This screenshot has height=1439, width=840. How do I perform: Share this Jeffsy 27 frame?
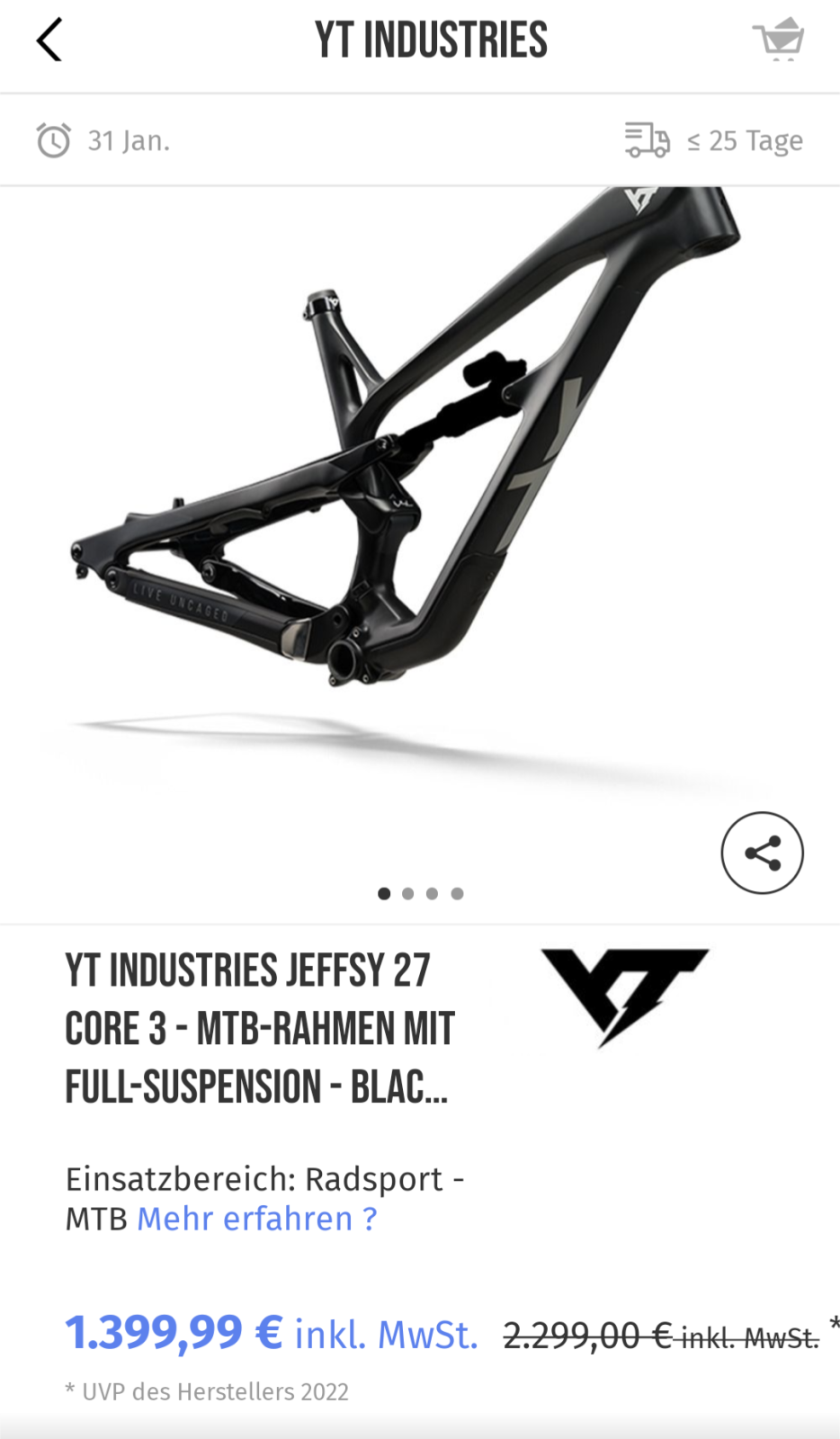pos(762,853)
